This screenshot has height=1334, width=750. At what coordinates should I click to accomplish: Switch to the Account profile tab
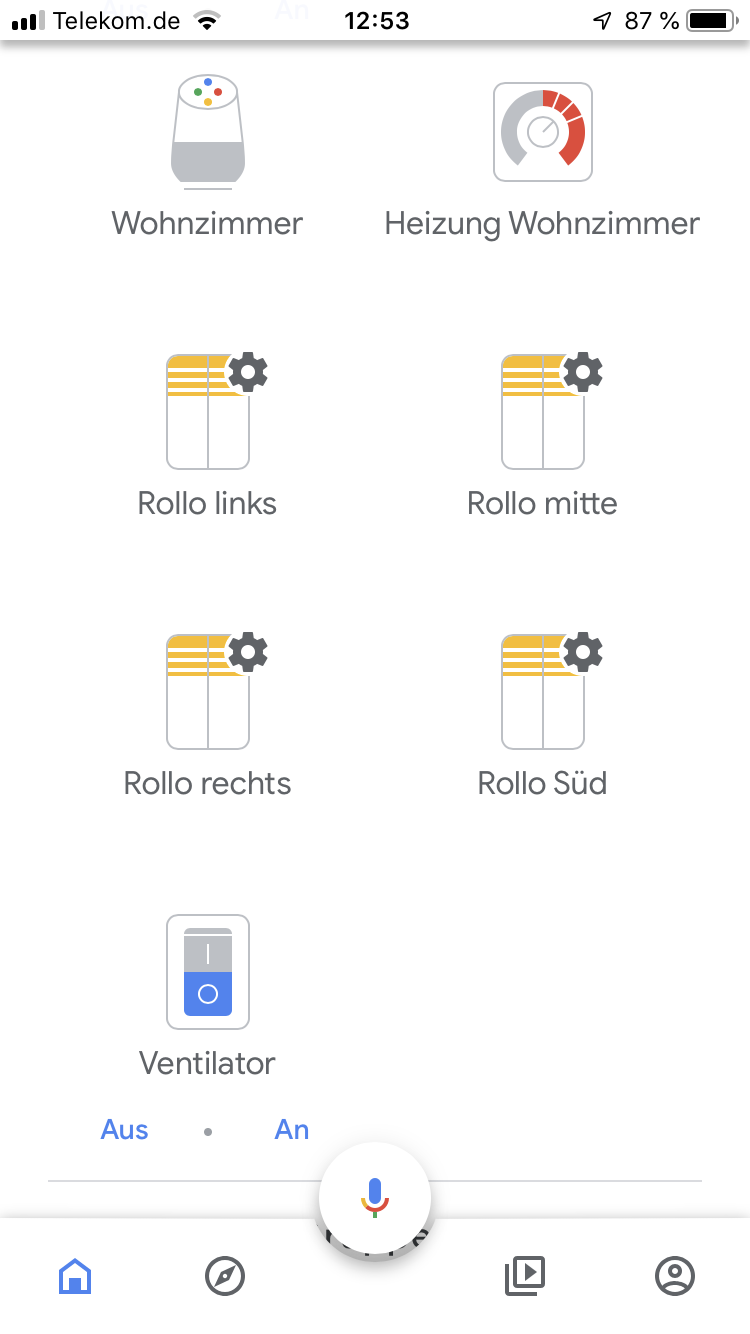click(x=675, y=1276)
